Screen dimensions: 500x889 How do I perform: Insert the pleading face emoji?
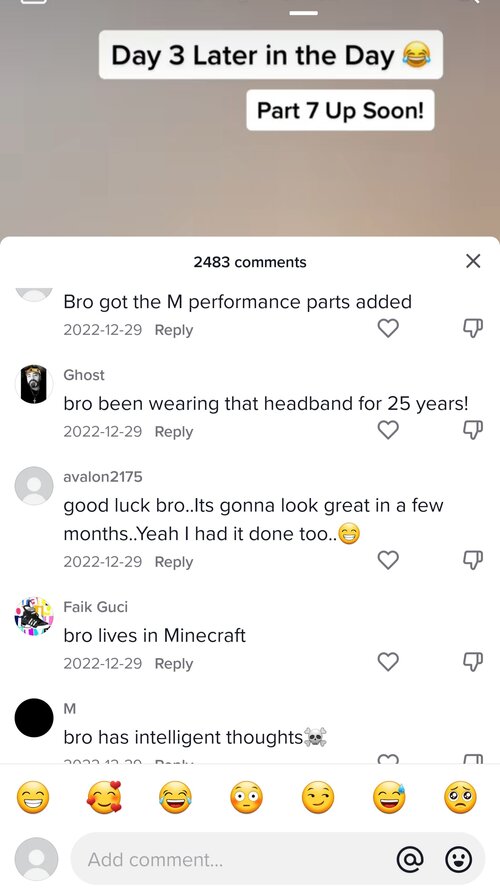click(x=460, y=797)
